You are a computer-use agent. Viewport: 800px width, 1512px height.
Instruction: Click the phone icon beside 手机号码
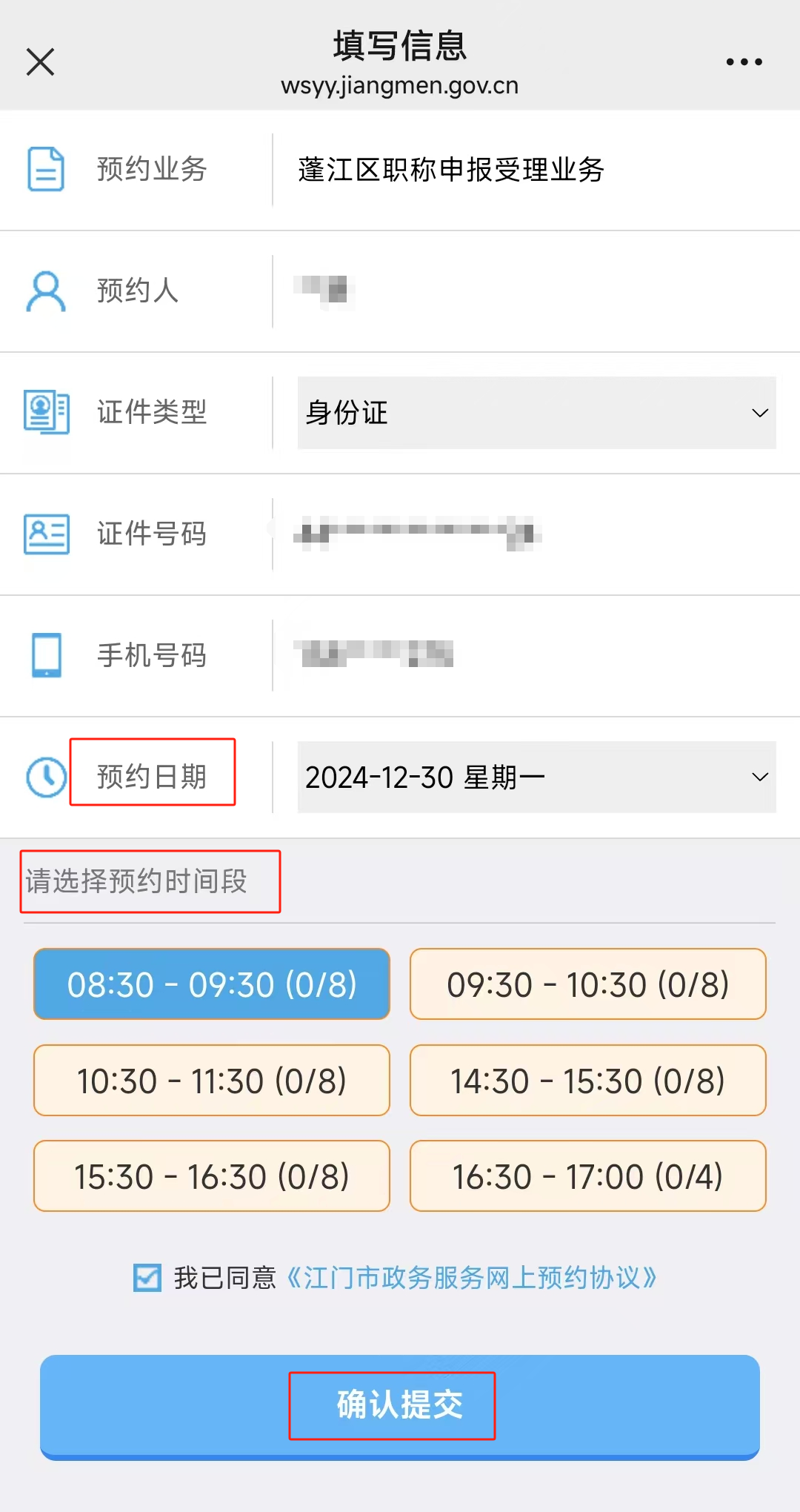pyautogui.click(x=46, y=655)
